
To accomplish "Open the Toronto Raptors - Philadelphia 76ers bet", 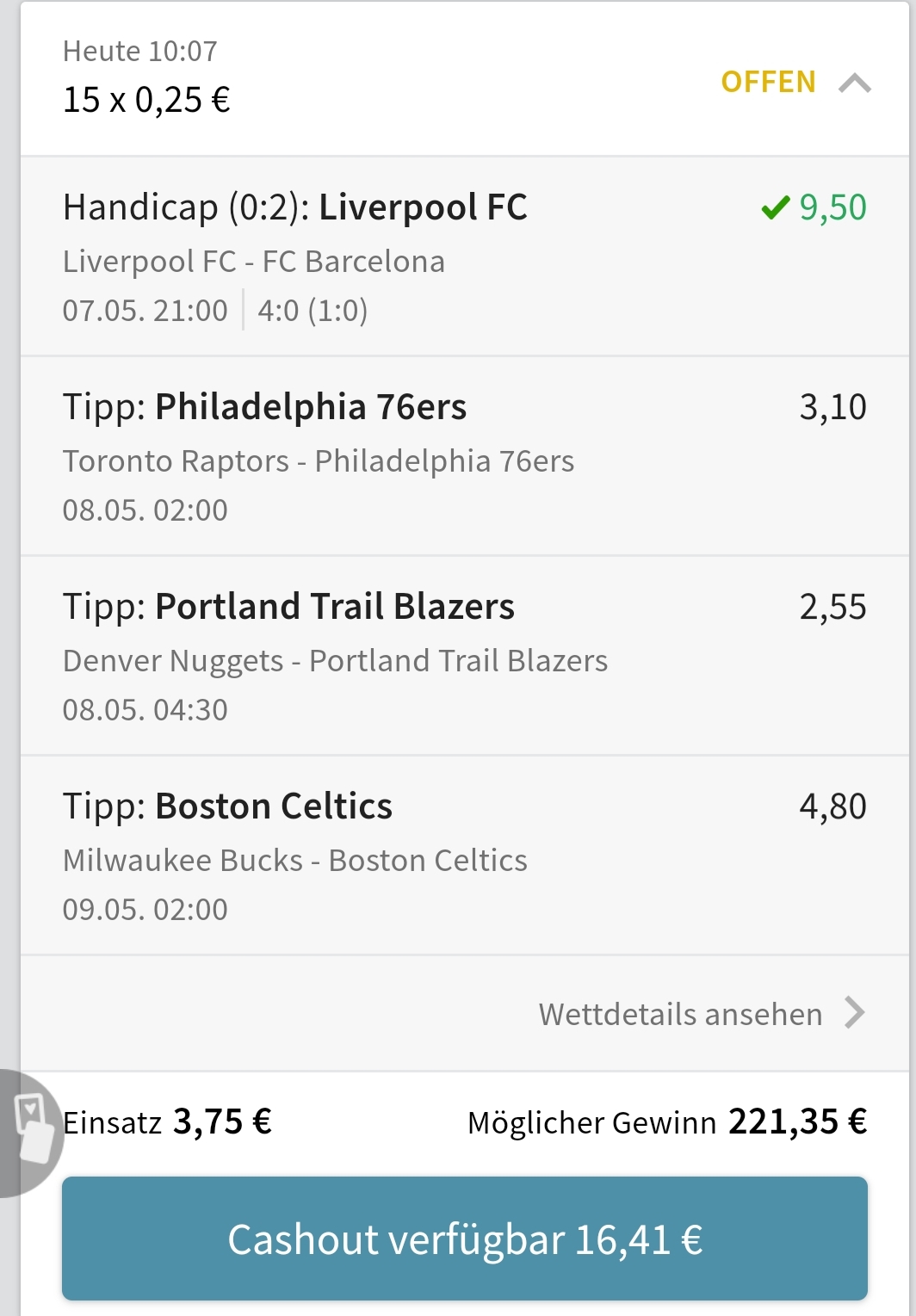I will click(x=465, y=456).
